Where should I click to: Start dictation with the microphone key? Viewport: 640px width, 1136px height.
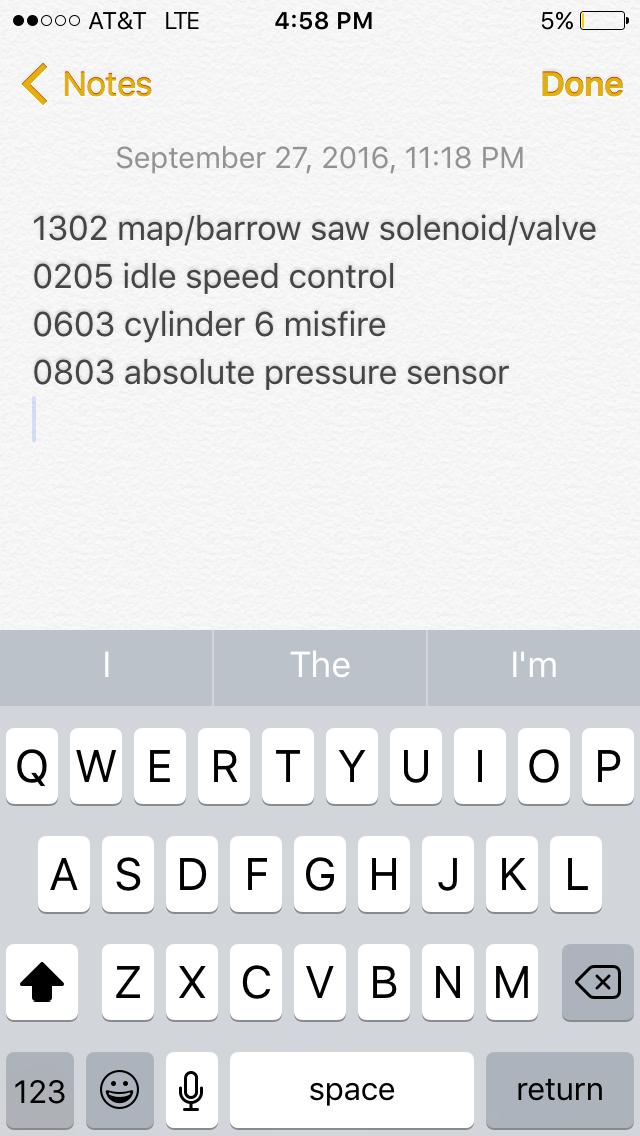[191, 1090]
